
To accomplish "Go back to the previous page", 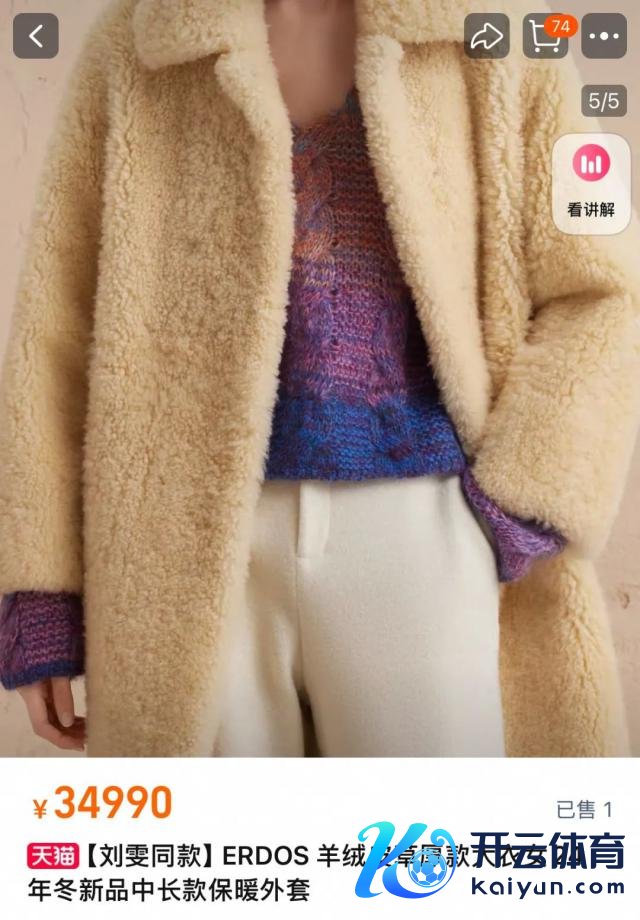I will coord(36,37).
